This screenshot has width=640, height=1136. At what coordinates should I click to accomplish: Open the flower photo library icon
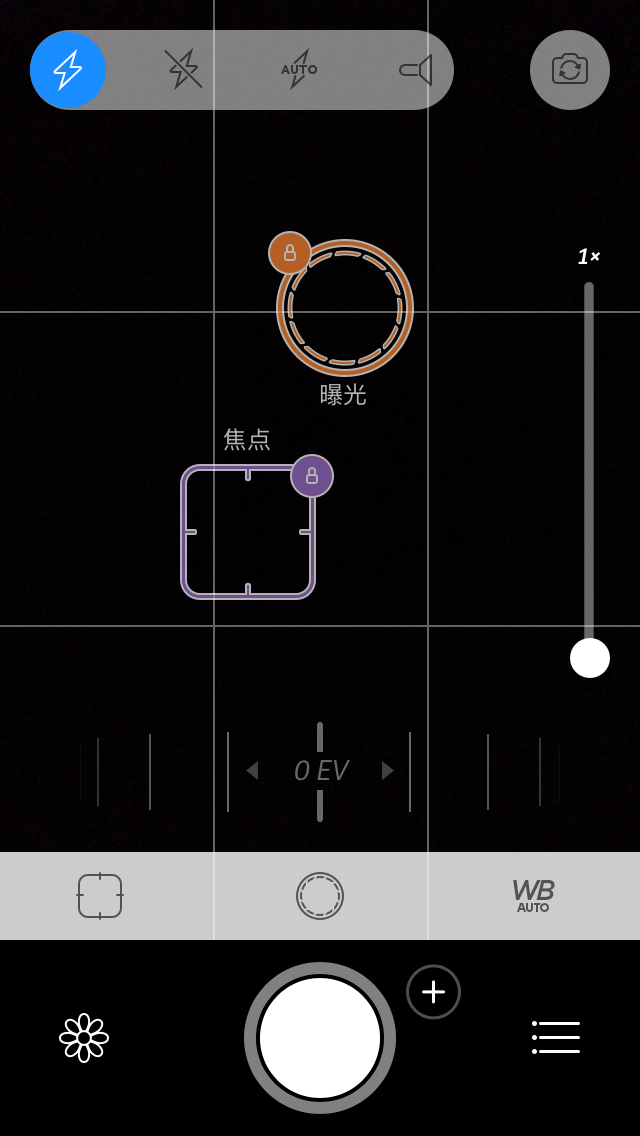click(84, 1038)
